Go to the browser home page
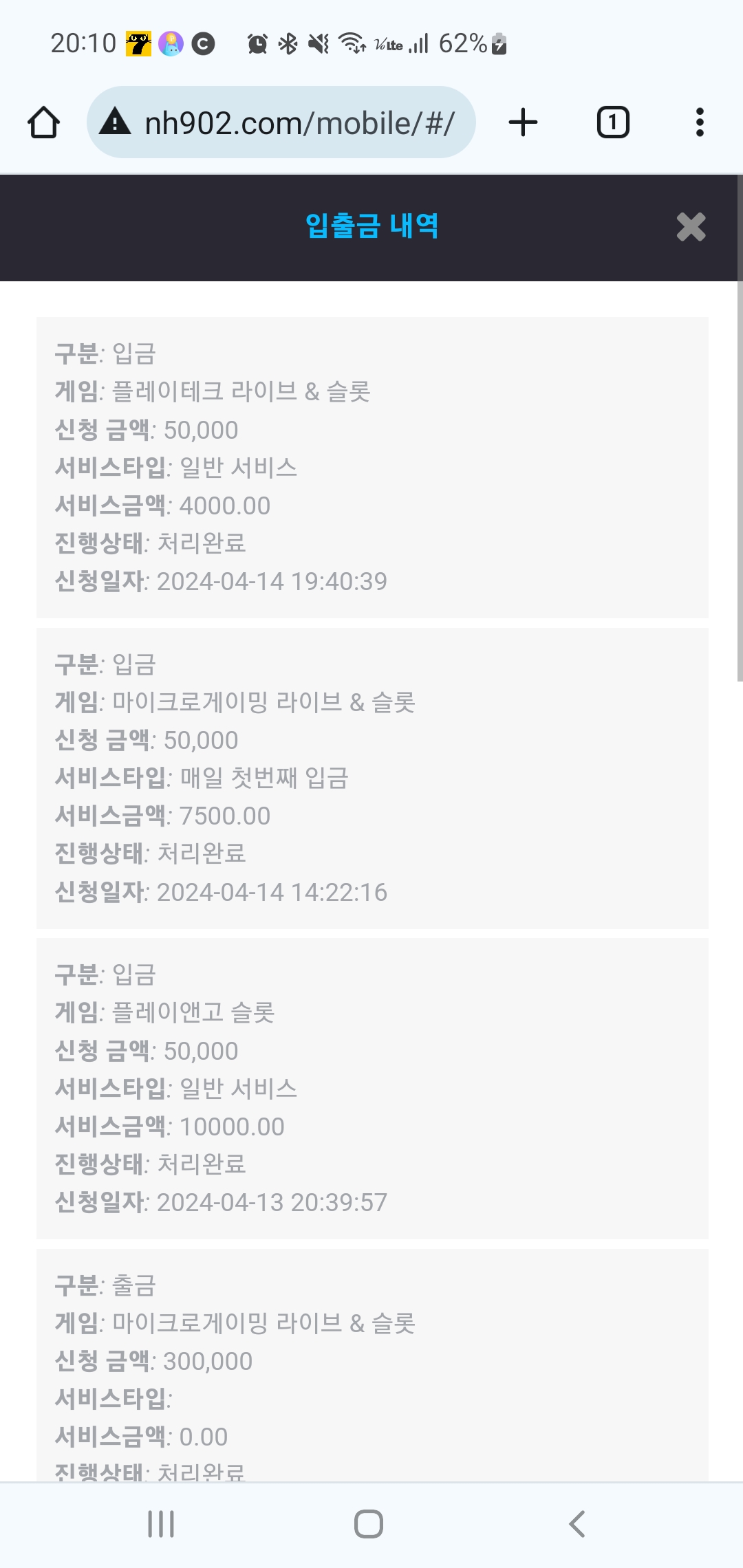 coord(43,122)
